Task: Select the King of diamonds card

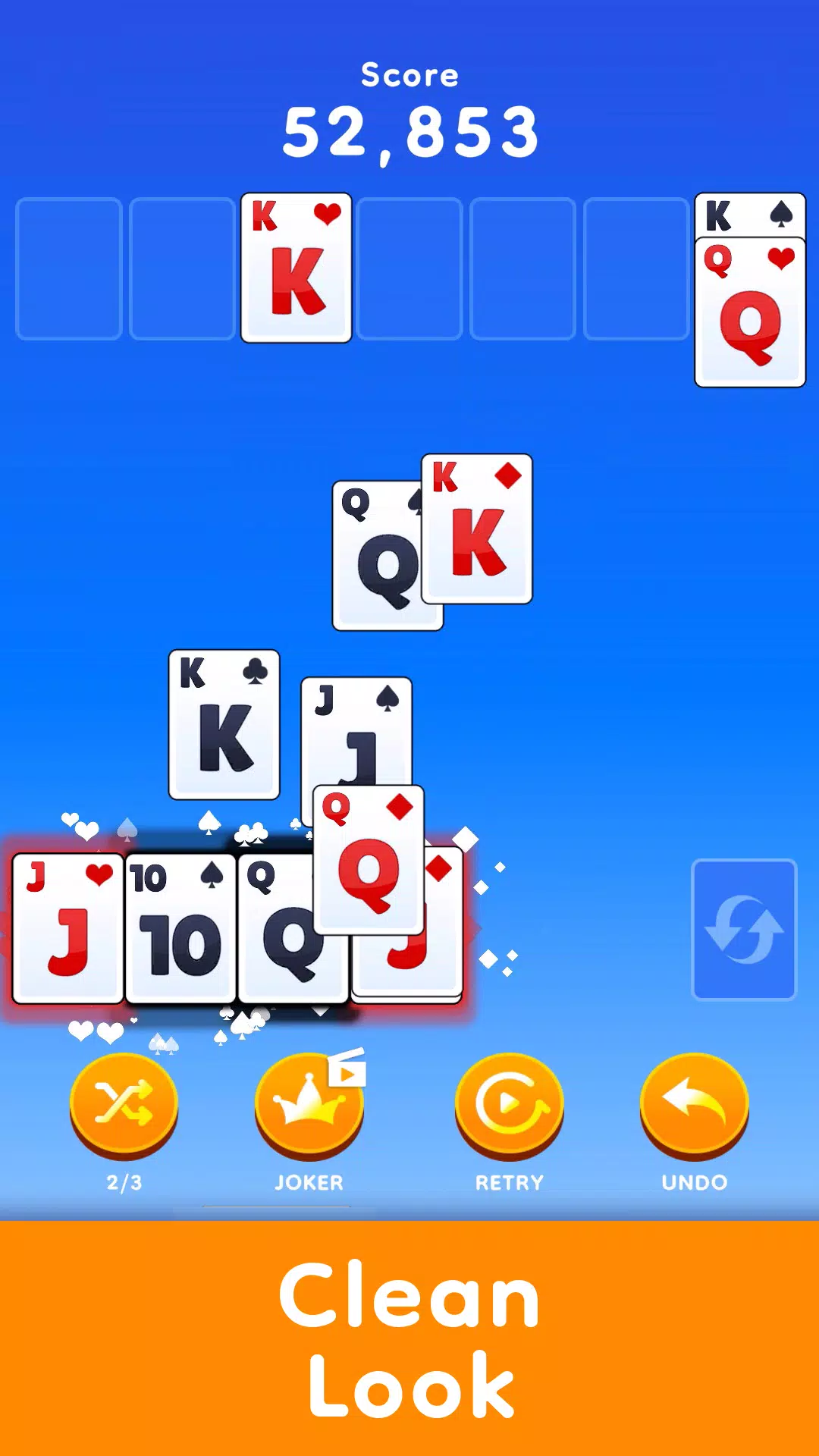Action: click(x=477, y=529)
